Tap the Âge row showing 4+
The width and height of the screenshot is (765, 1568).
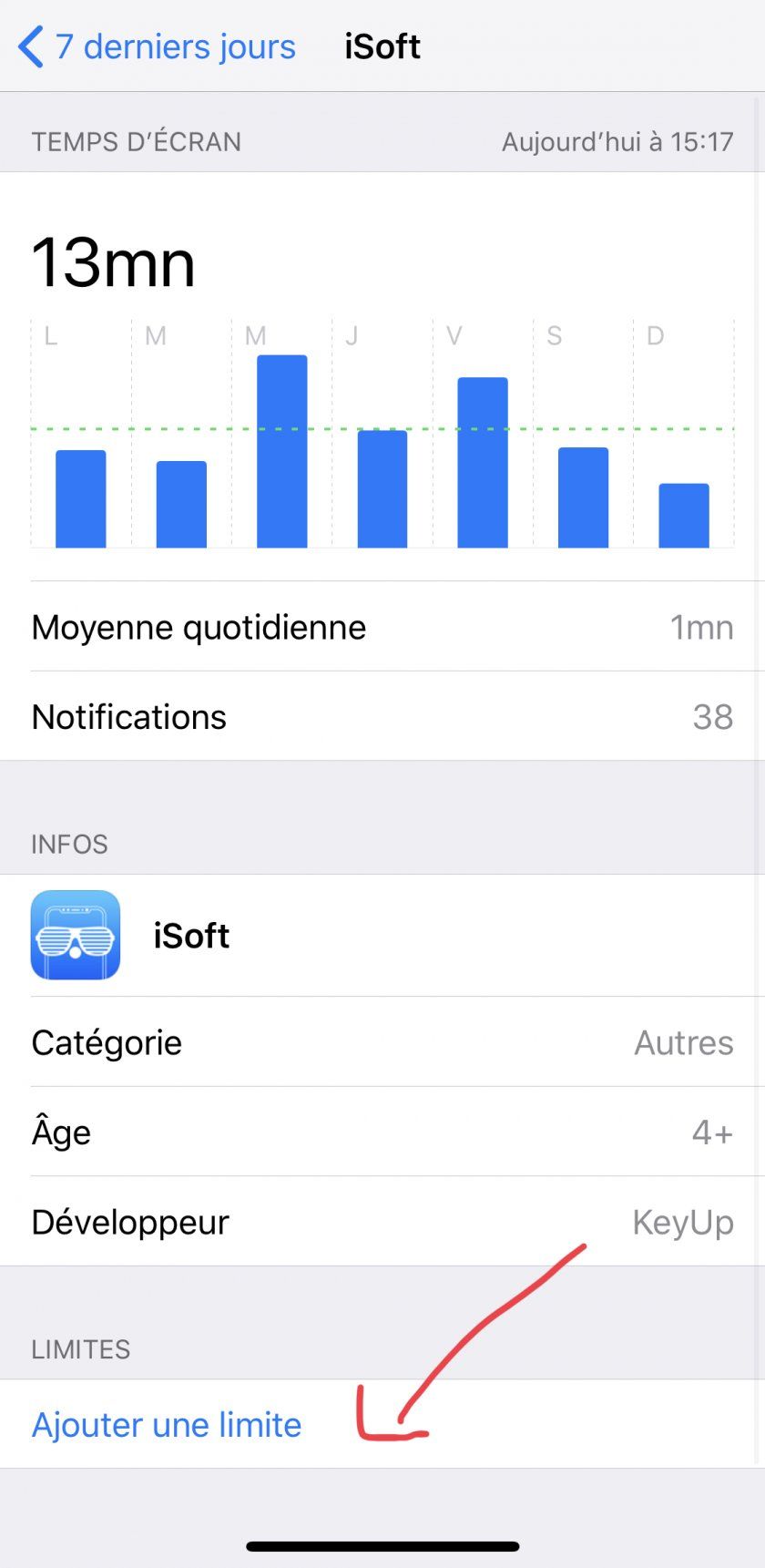click(x=382, y=1132)
